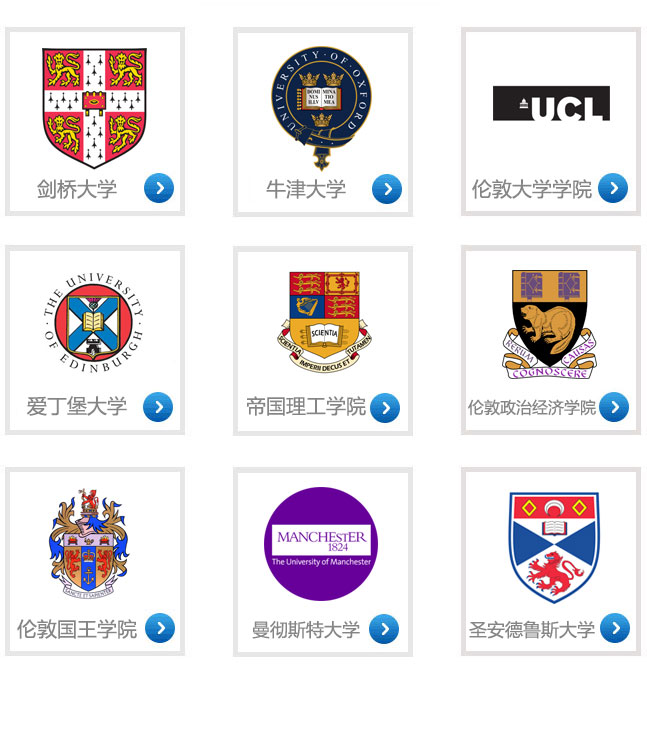View the 曼彻斯特大学 card
Image resolution: width=647 pixels, height=731 pixels.
322,560
